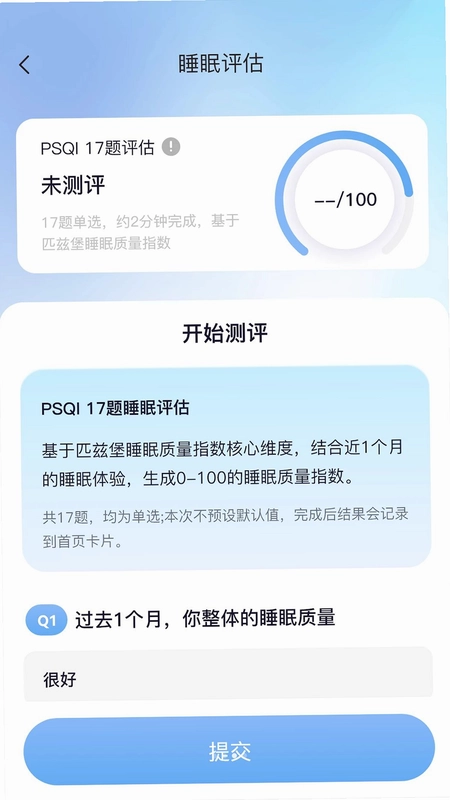Open the info icon next to PSQI 17题评估
Viewport: 450px width, 800px height.
(171, 147)
